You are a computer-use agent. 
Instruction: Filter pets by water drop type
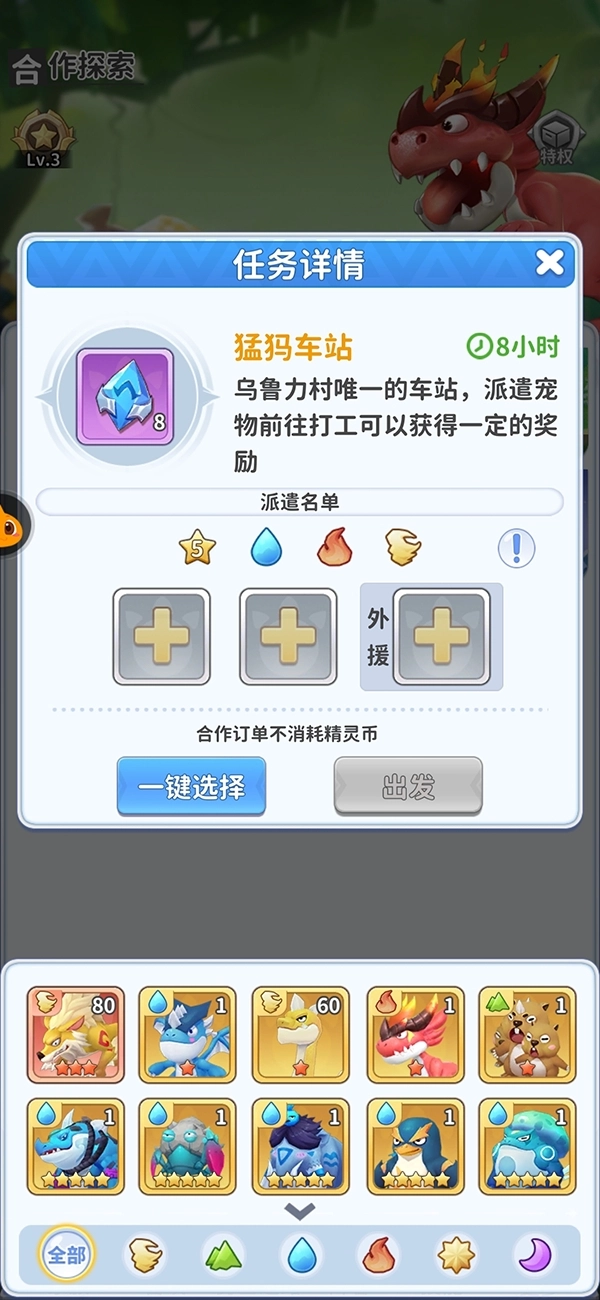coord(300,1255)
